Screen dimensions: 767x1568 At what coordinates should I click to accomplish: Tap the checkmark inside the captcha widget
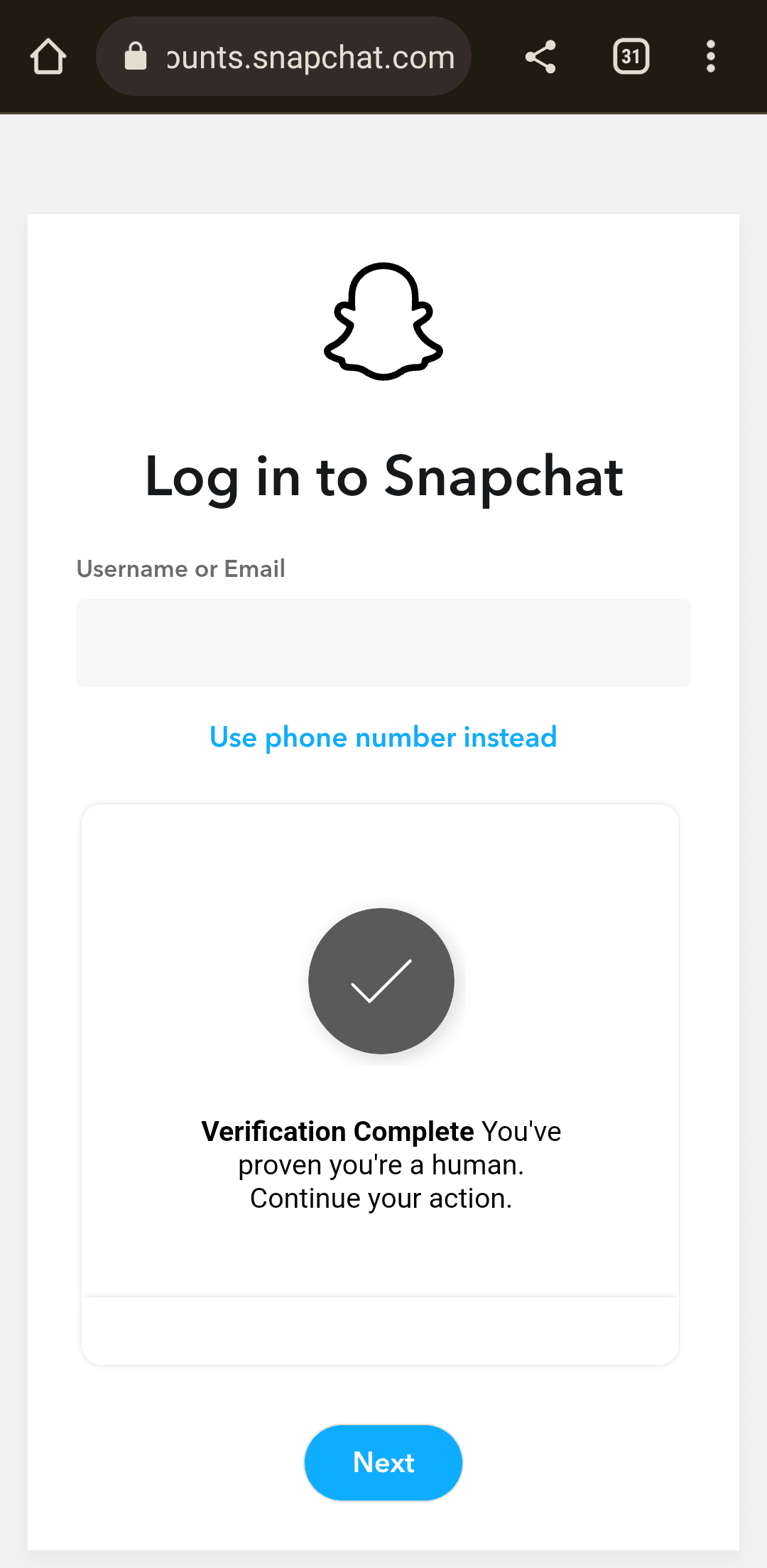(381, 981)
